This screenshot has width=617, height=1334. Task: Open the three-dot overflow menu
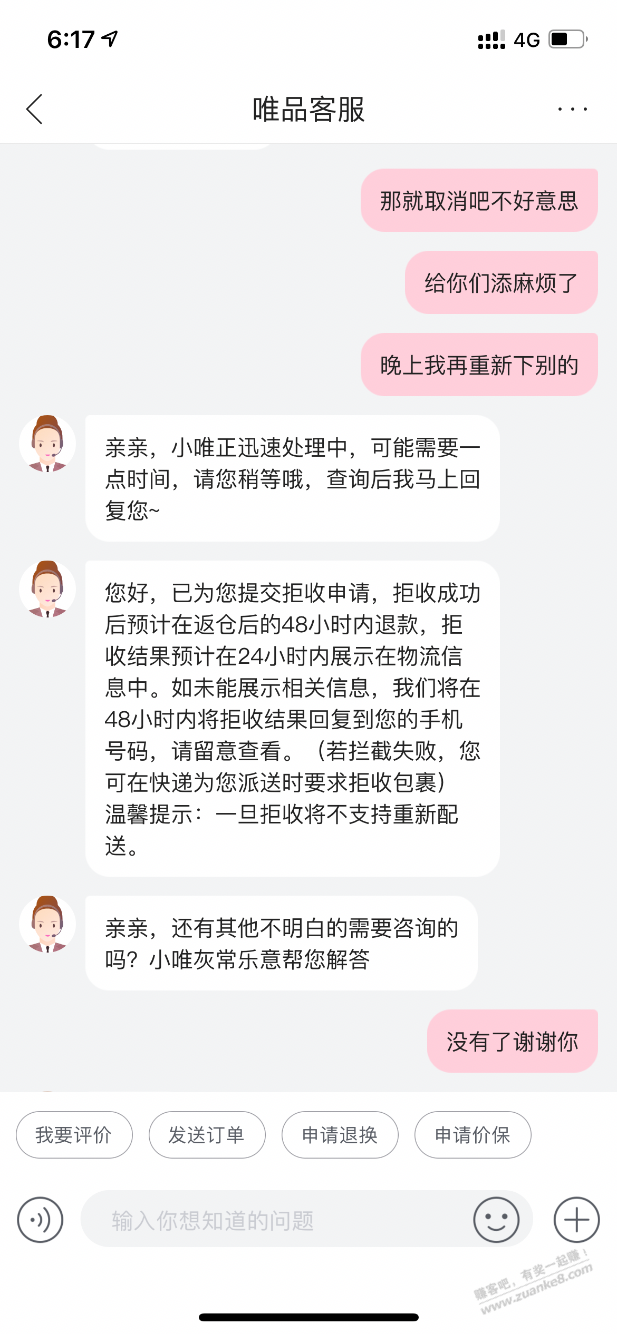pos(572,109)
